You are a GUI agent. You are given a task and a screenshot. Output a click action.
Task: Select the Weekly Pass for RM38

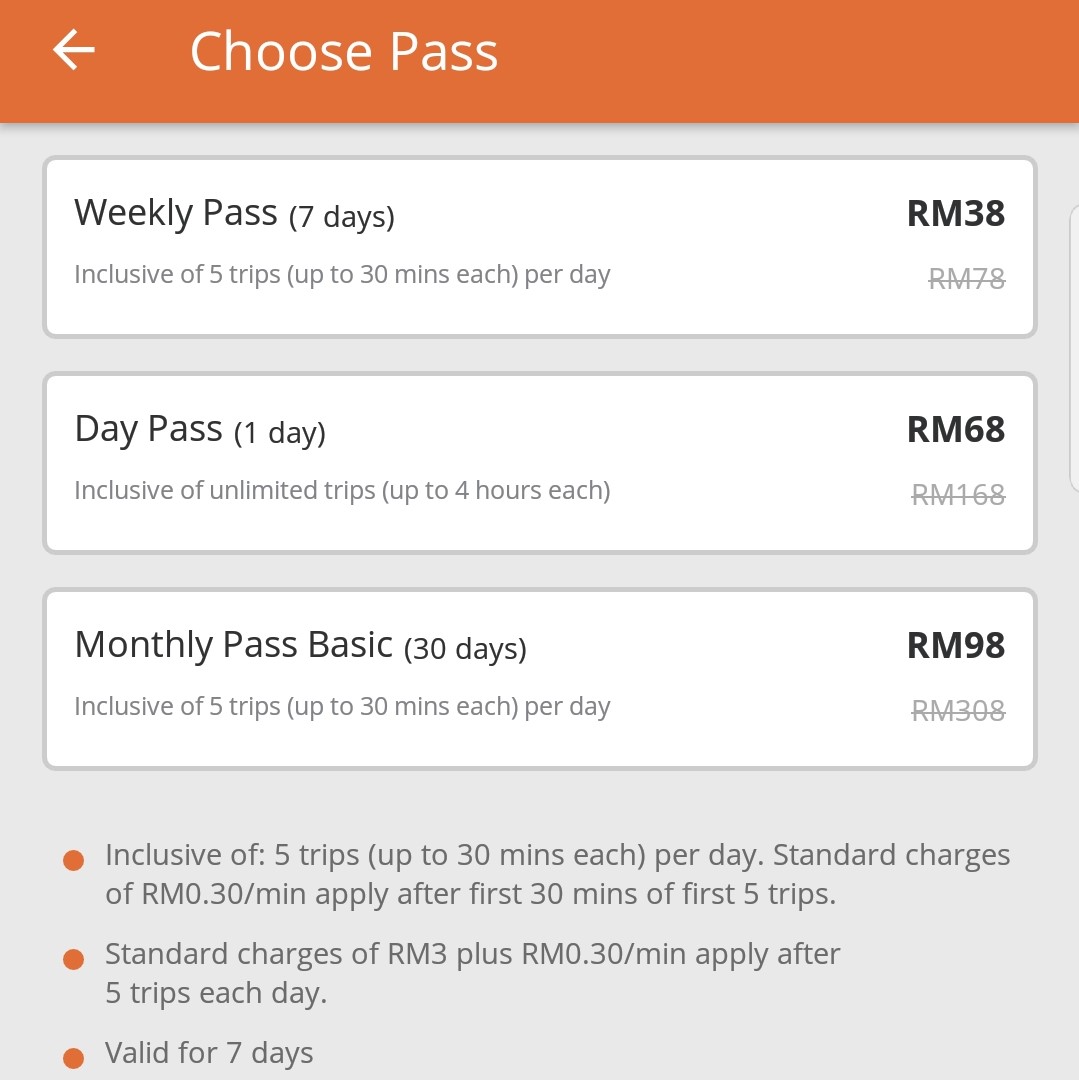[x=539, y=247]
